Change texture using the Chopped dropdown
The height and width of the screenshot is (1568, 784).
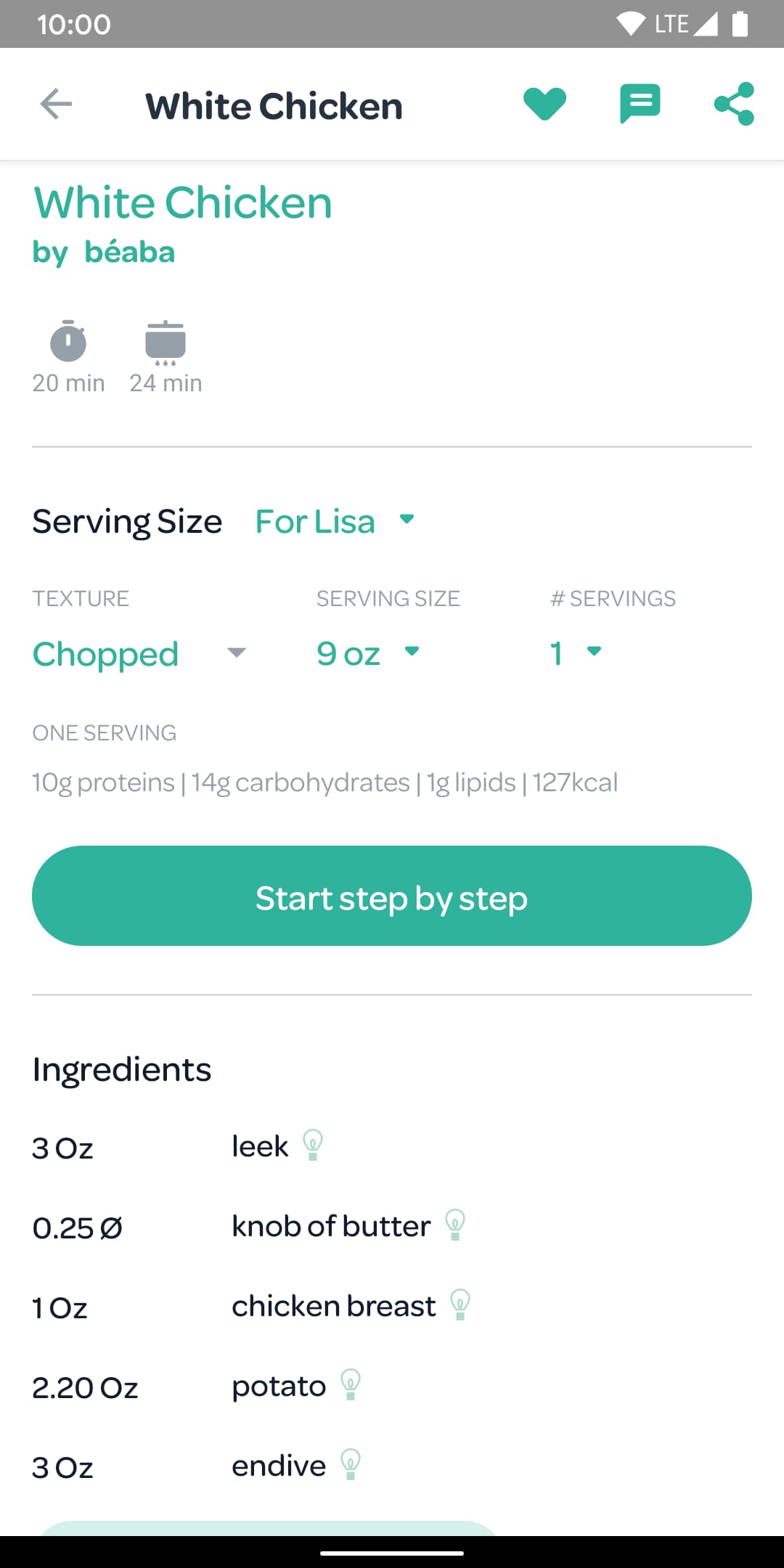pyautogui.click(x=138, y=653)
